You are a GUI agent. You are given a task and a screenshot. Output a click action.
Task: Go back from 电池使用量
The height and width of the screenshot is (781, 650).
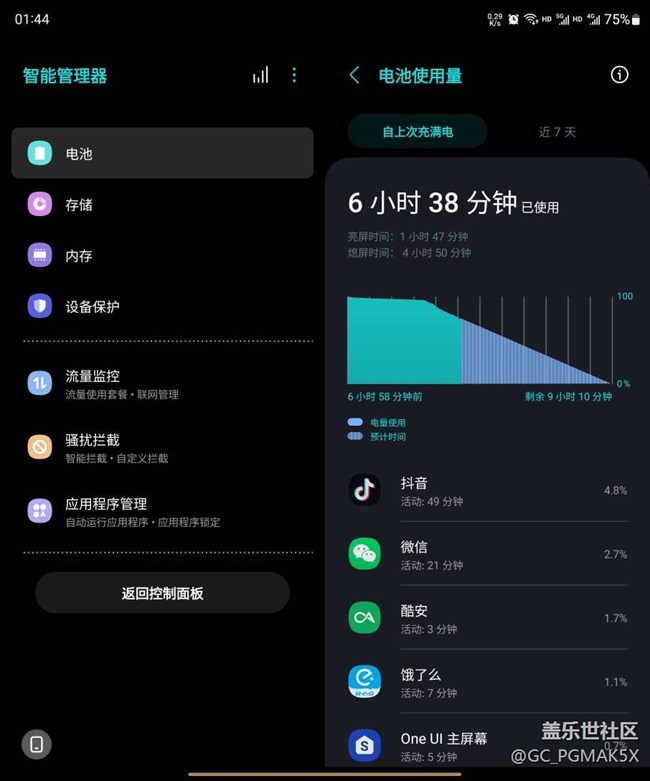(354, 75)
